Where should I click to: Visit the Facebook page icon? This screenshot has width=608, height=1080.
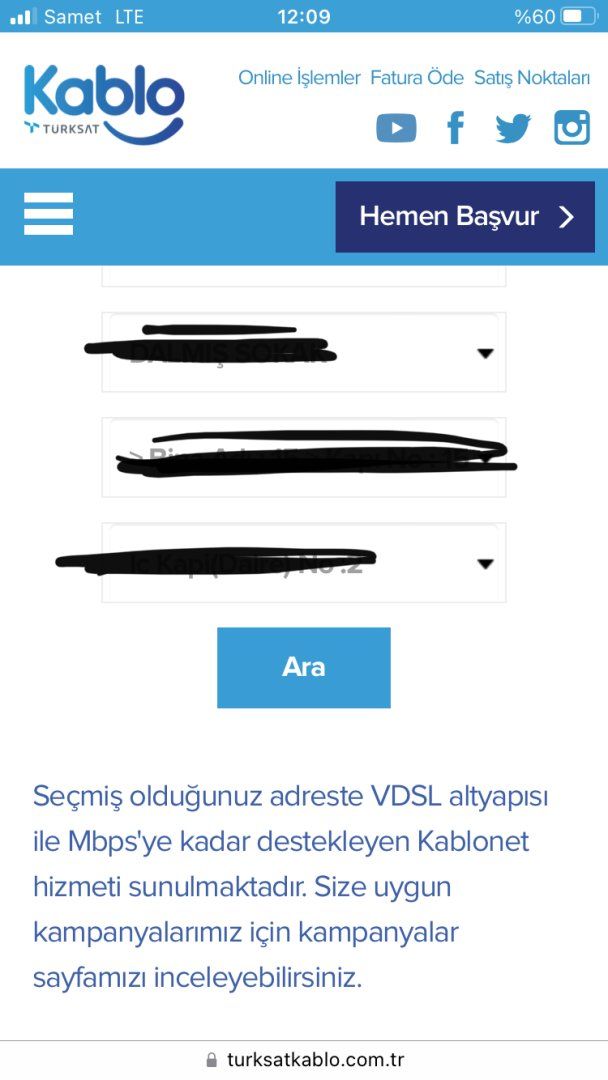pyautogui.click(x=455, y=128)
